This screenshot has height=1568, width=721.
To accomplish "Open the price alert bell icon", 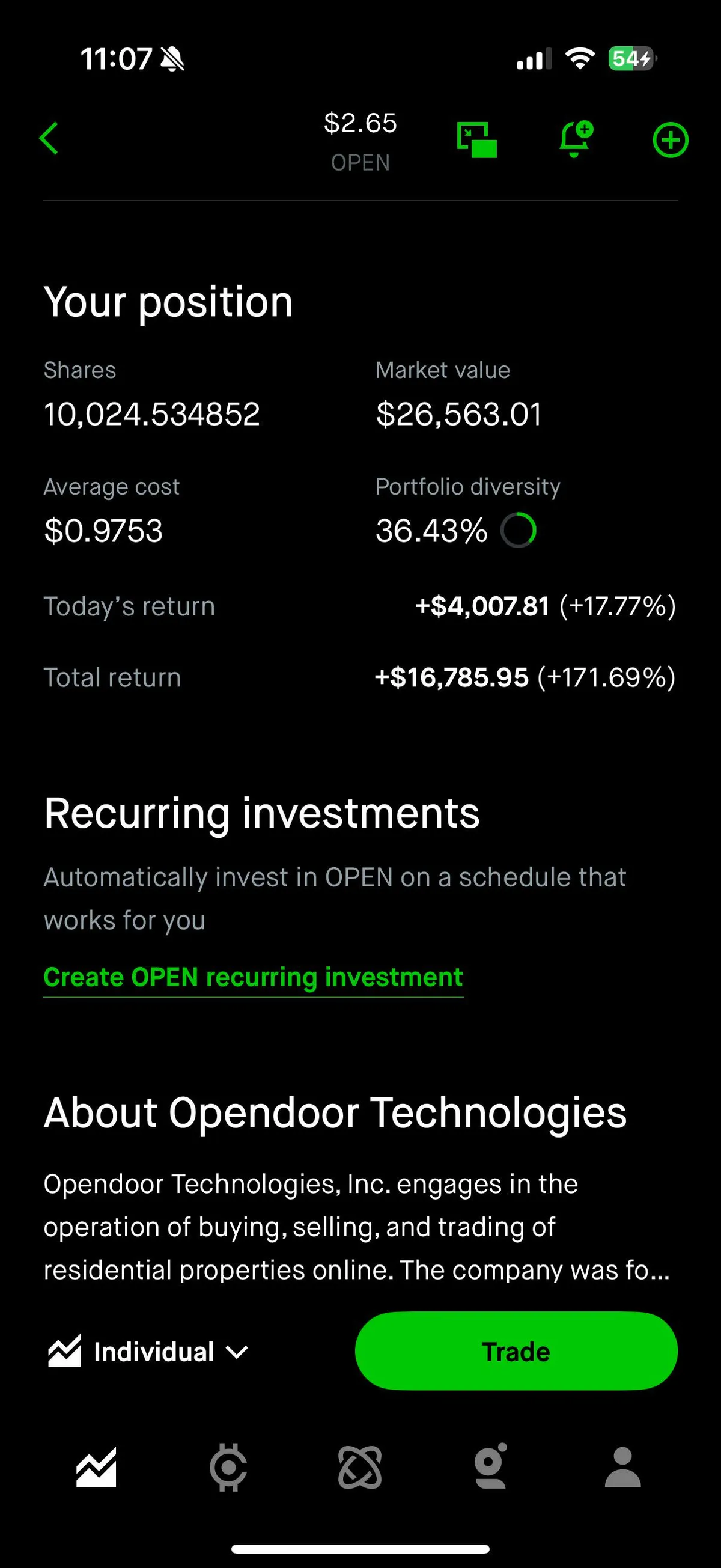I will tap(574, 139).
